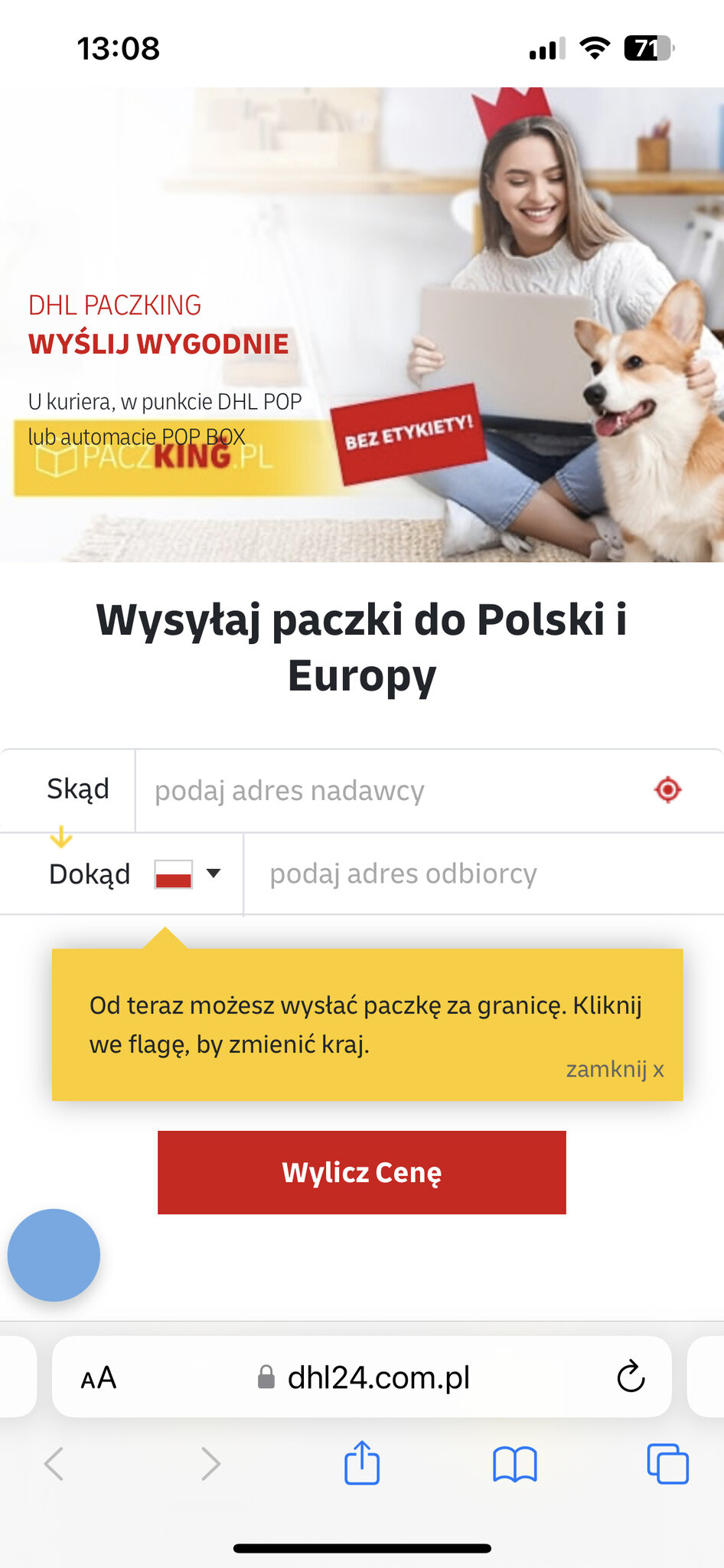Open DHL Paczking promo banner
Screen dimensions: 724x1568
pyautogui.click(x=362, y=325)
